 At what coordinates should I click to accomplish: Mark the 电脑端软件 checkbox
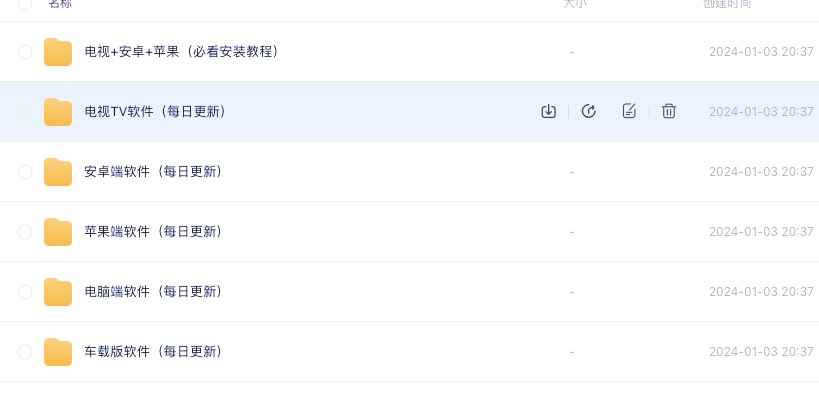25,291
